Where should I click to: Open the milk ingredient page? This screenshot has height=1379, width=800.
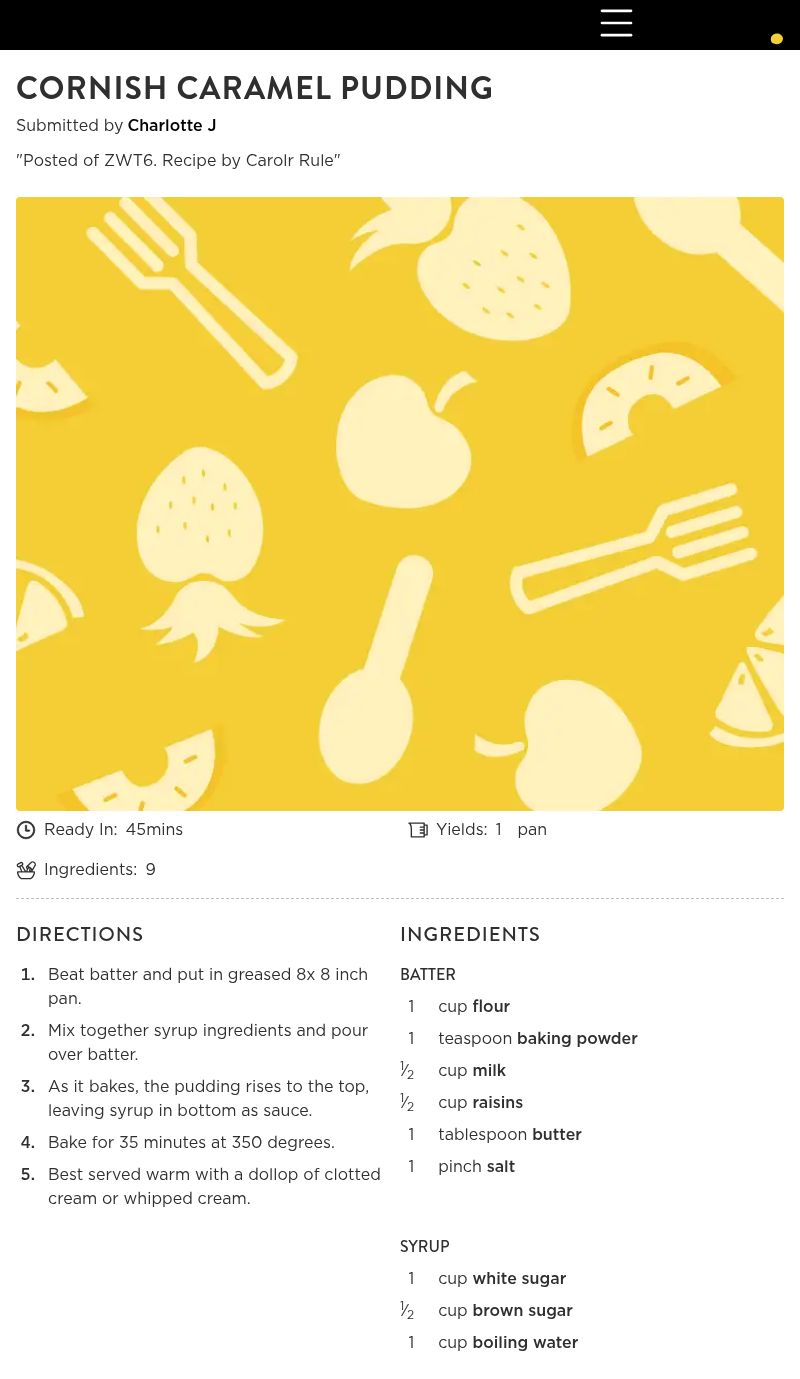[x=489, y=1071]
